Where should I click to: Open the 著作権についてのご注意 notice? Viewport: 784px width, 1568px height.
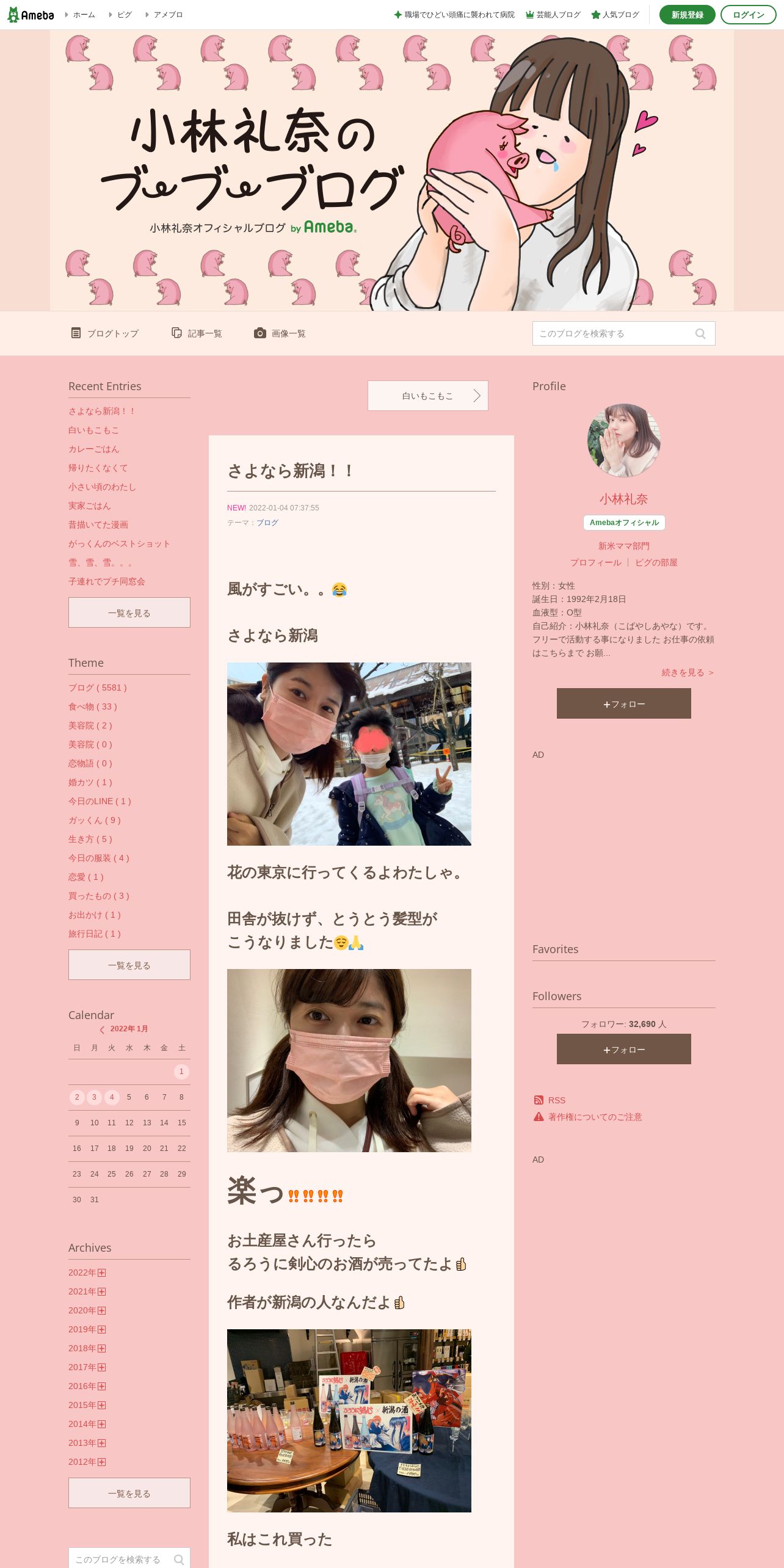tap(595, 1117)
